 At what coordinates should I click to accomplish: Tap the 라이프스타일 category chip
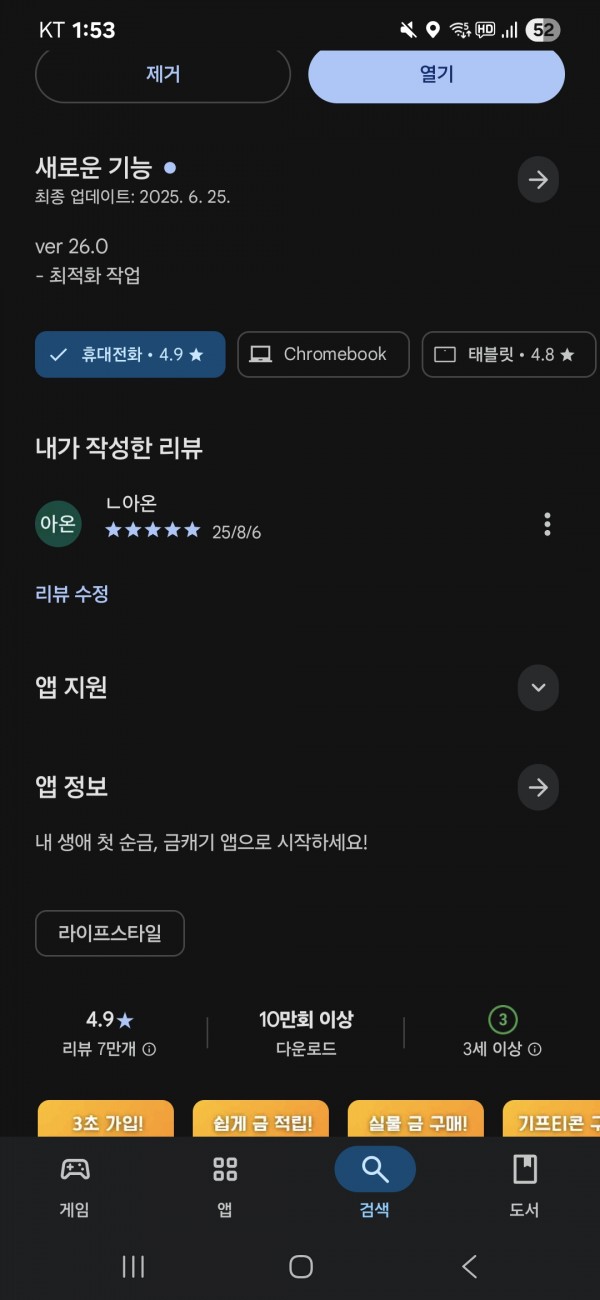tap(110, 933)
